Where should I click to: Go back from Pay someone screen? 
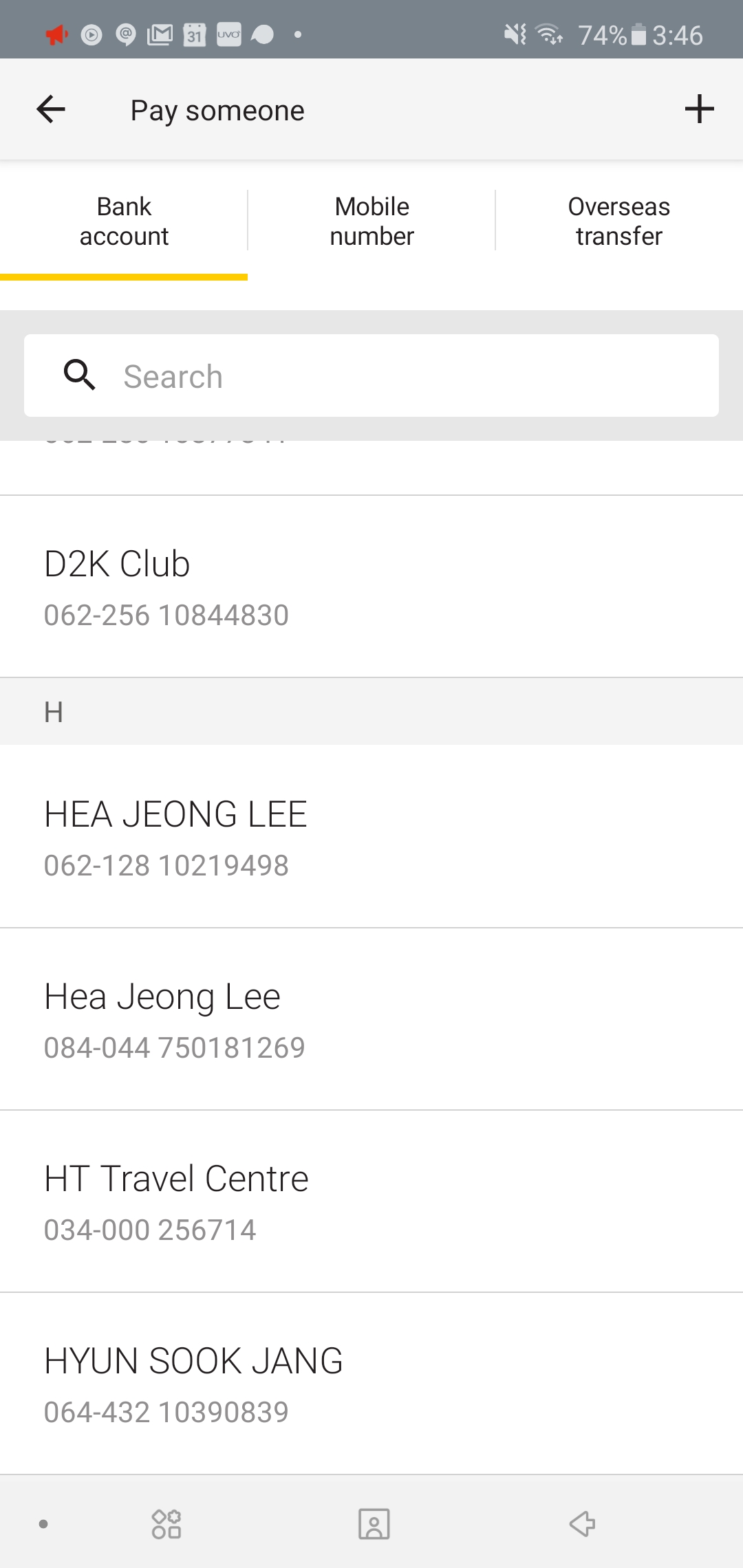(x=51, y=109)
